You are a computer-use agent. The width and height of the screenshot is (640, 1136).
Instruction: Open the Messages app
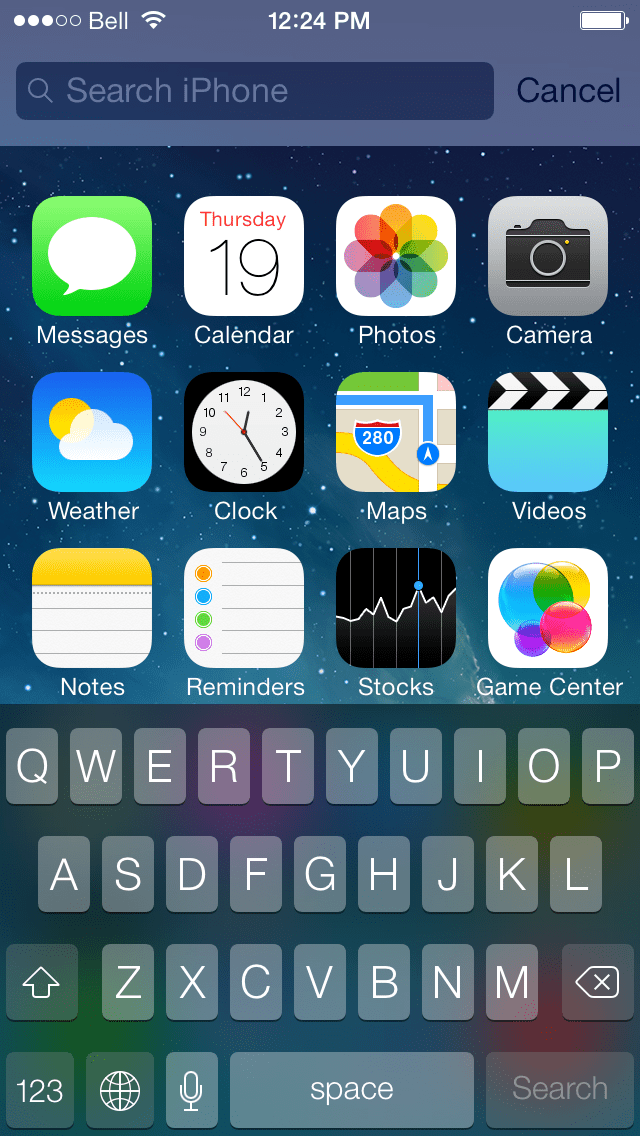pos(92,256)
